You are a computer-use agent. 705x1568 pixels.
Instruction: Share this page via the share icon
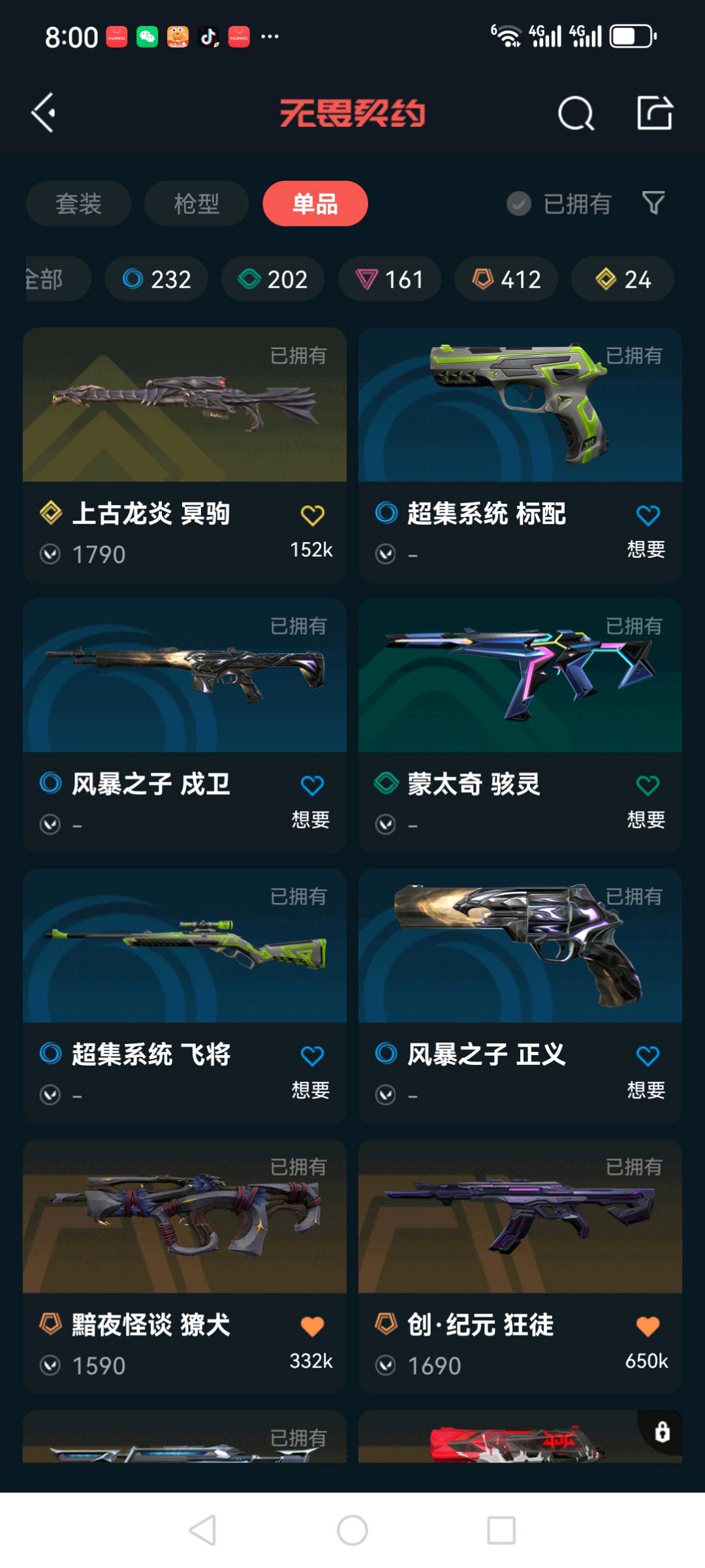point(655,114)
